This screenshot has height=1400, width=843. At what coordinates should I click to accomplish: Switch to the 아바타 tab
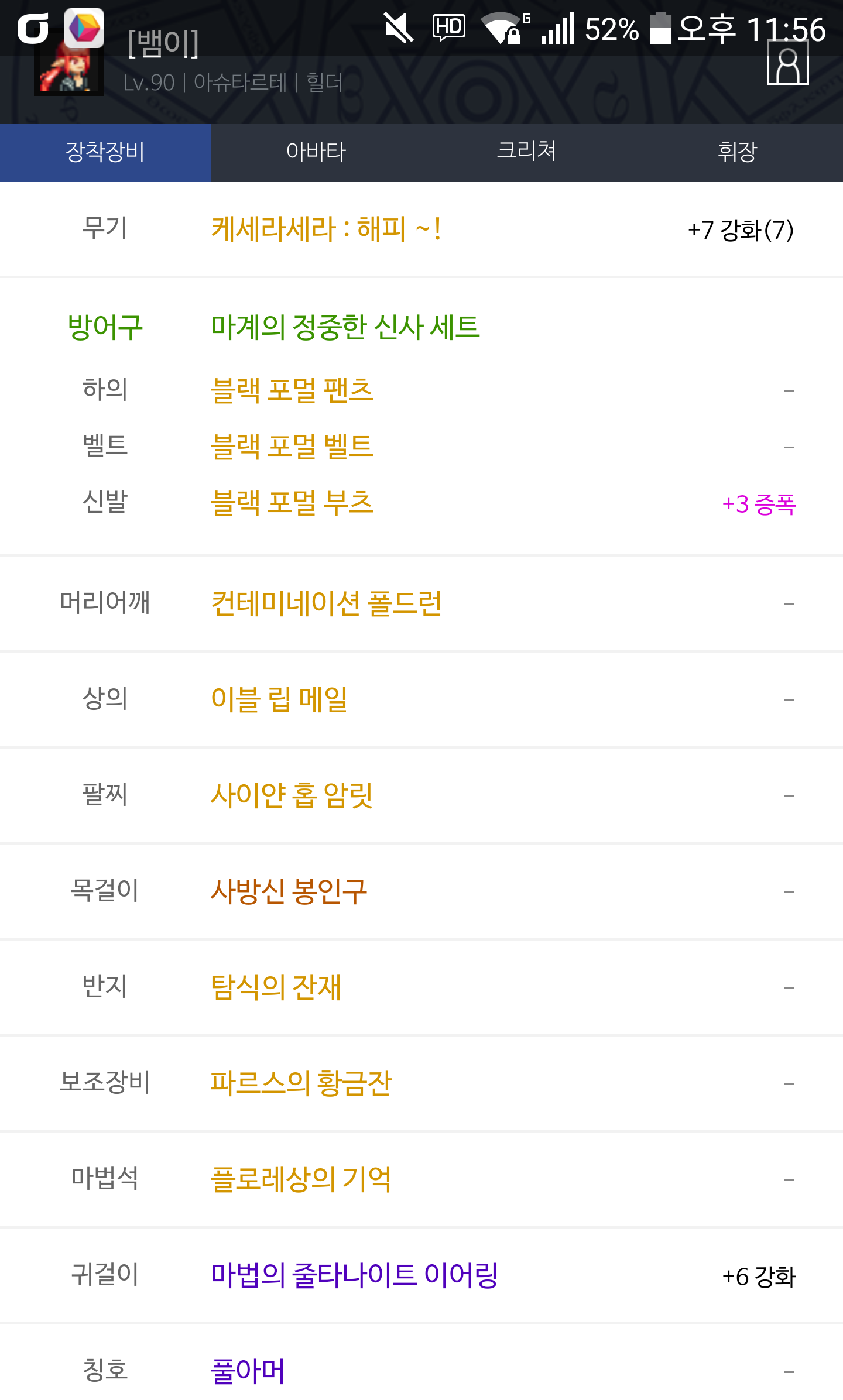pos(316,152)
